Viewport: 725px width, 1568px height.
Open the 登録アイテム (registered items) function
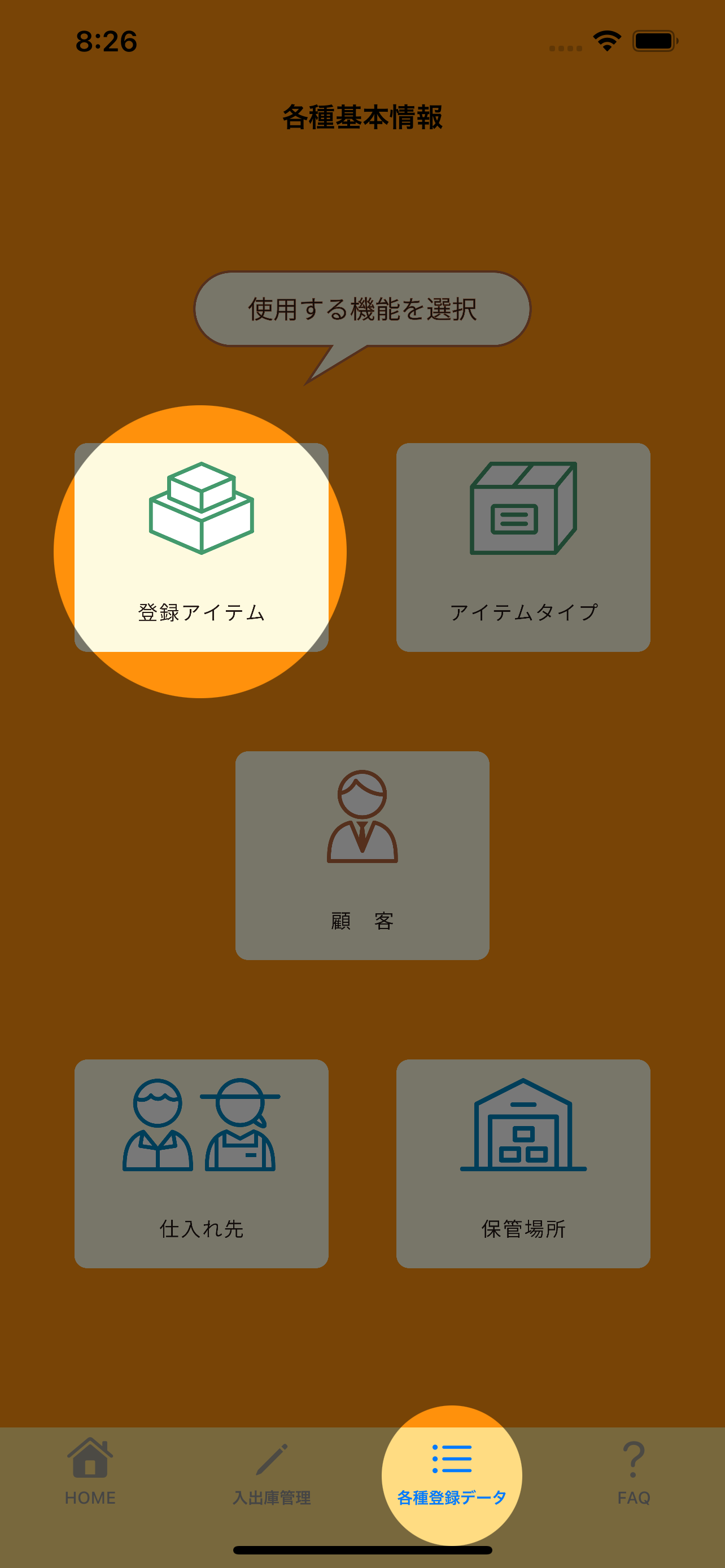201,548
